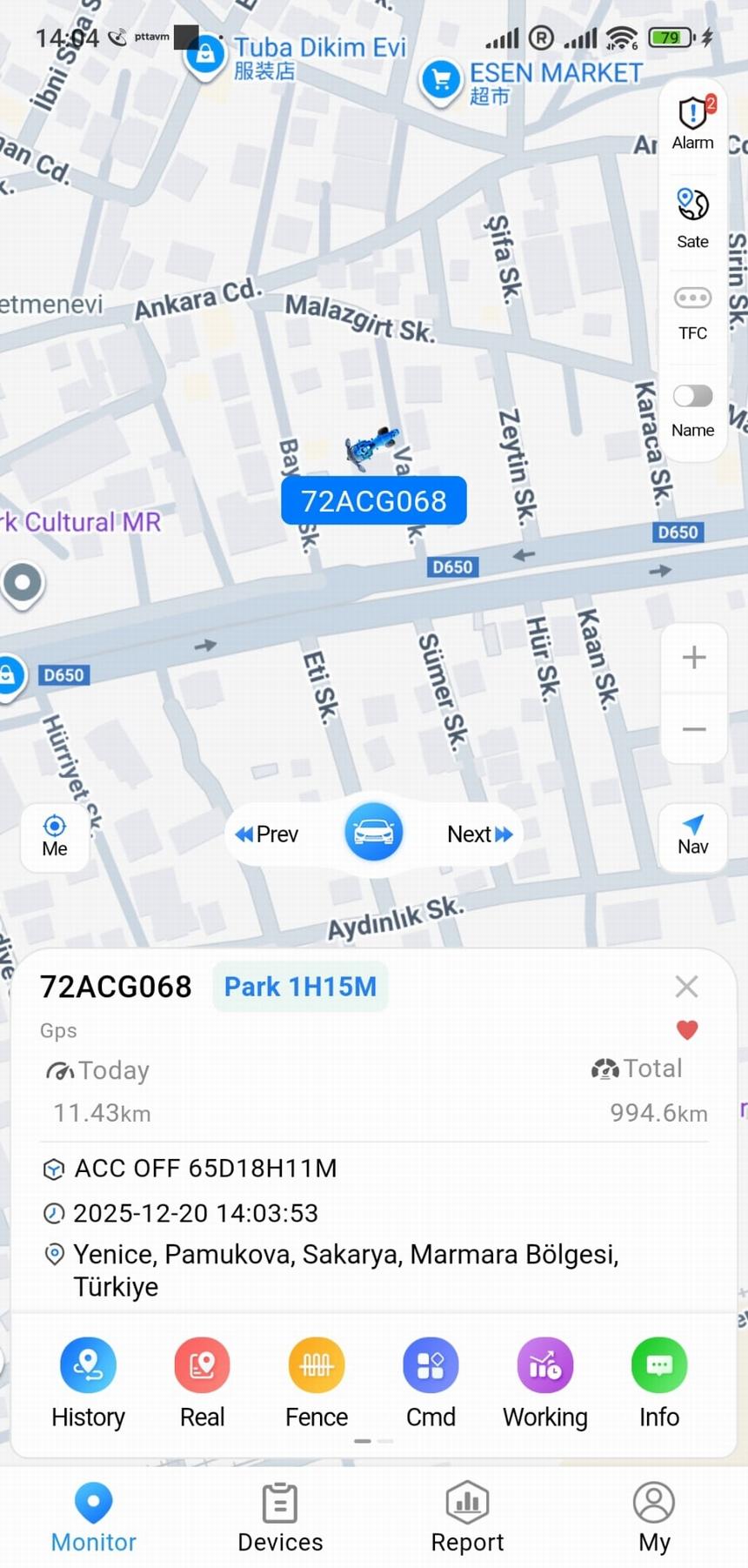Open the Info option
This screenshot has width=748, height=1568.
[659, 1382]
